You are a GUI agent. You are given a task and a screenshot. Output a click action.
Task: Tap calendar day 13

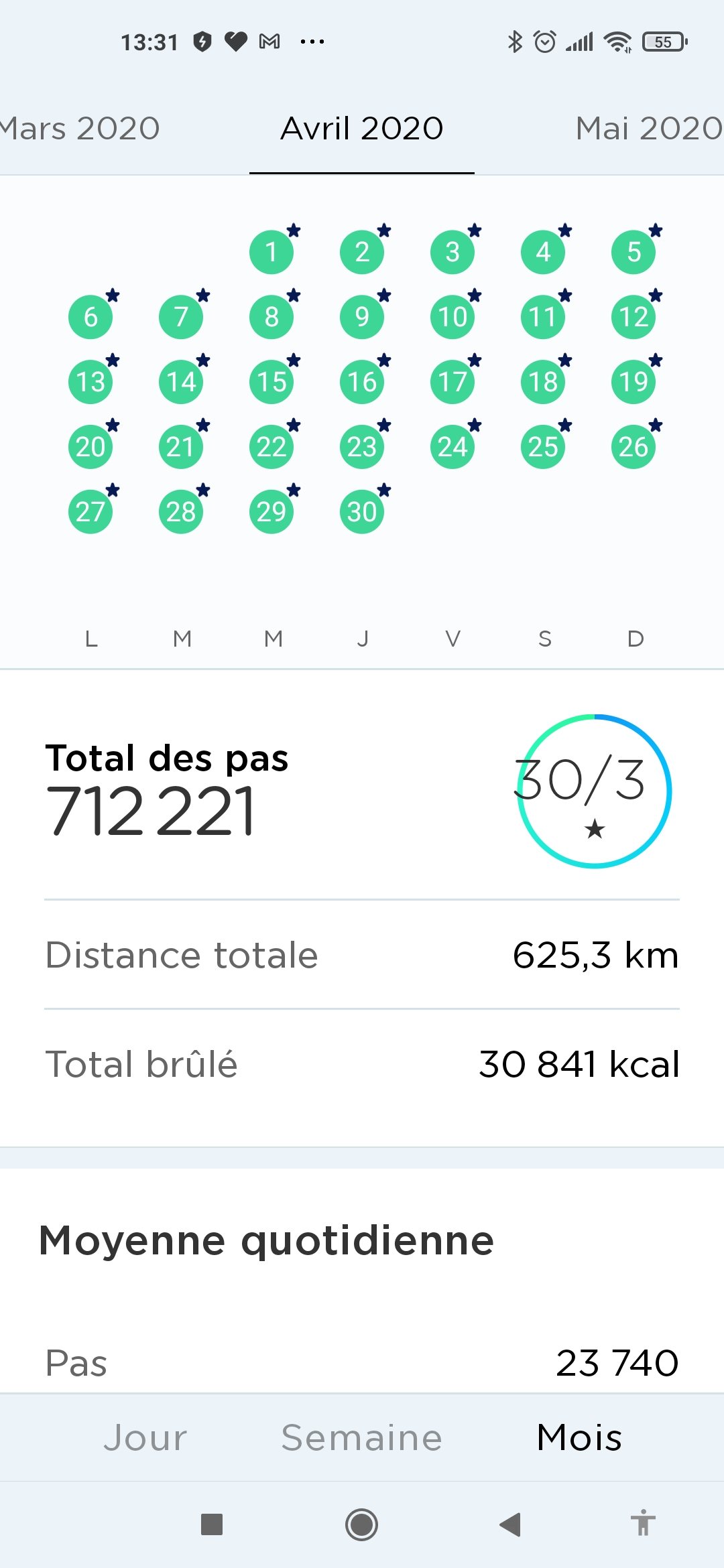point(90,382)
